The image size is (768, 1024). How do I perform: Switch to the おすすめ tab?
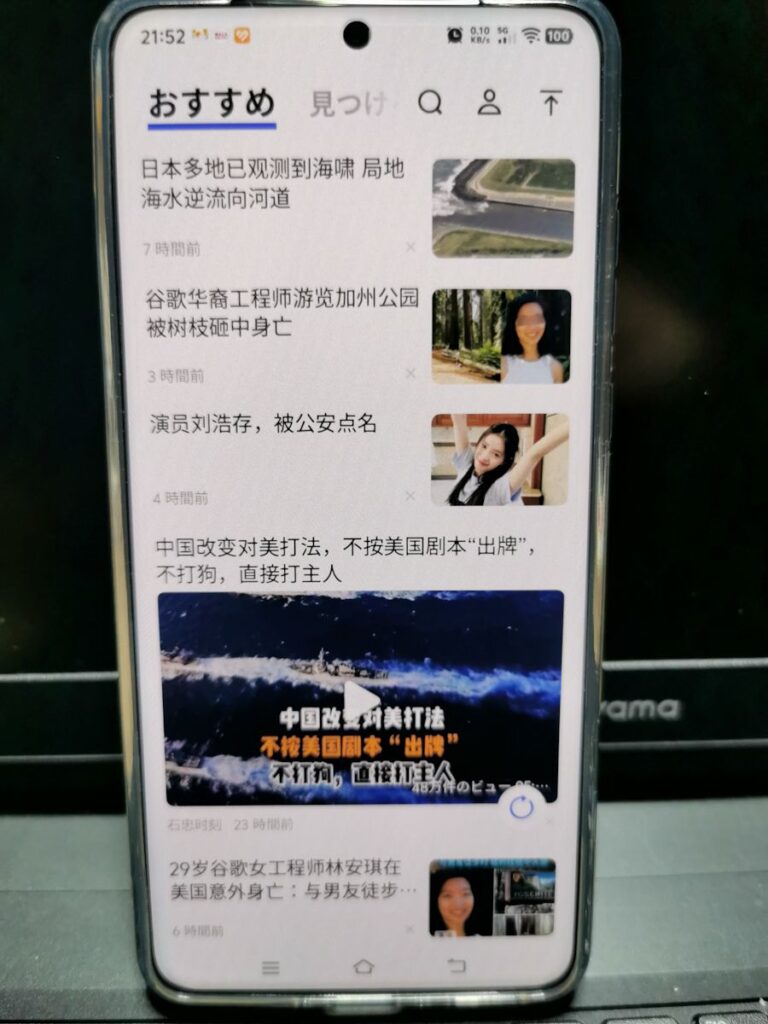[211, 103]
